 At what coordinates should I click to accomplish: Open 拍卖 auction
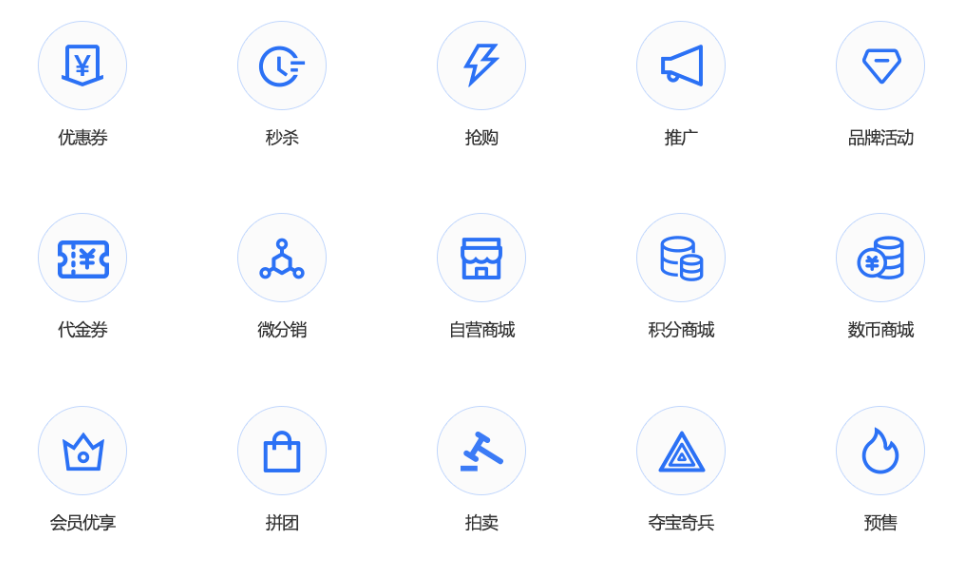tap(481, 451)
